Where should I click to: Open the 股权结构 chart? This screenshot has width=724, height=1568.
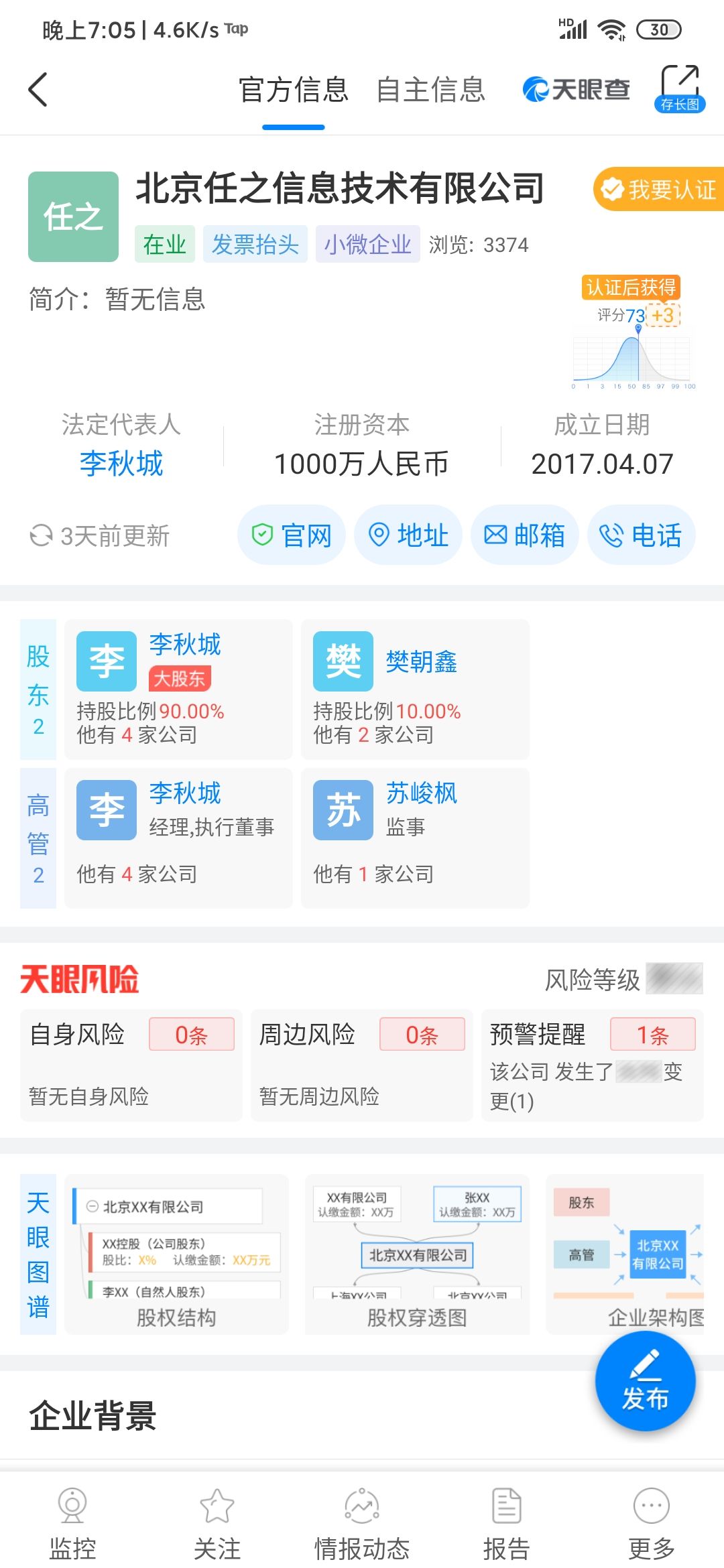point(177,1254)
